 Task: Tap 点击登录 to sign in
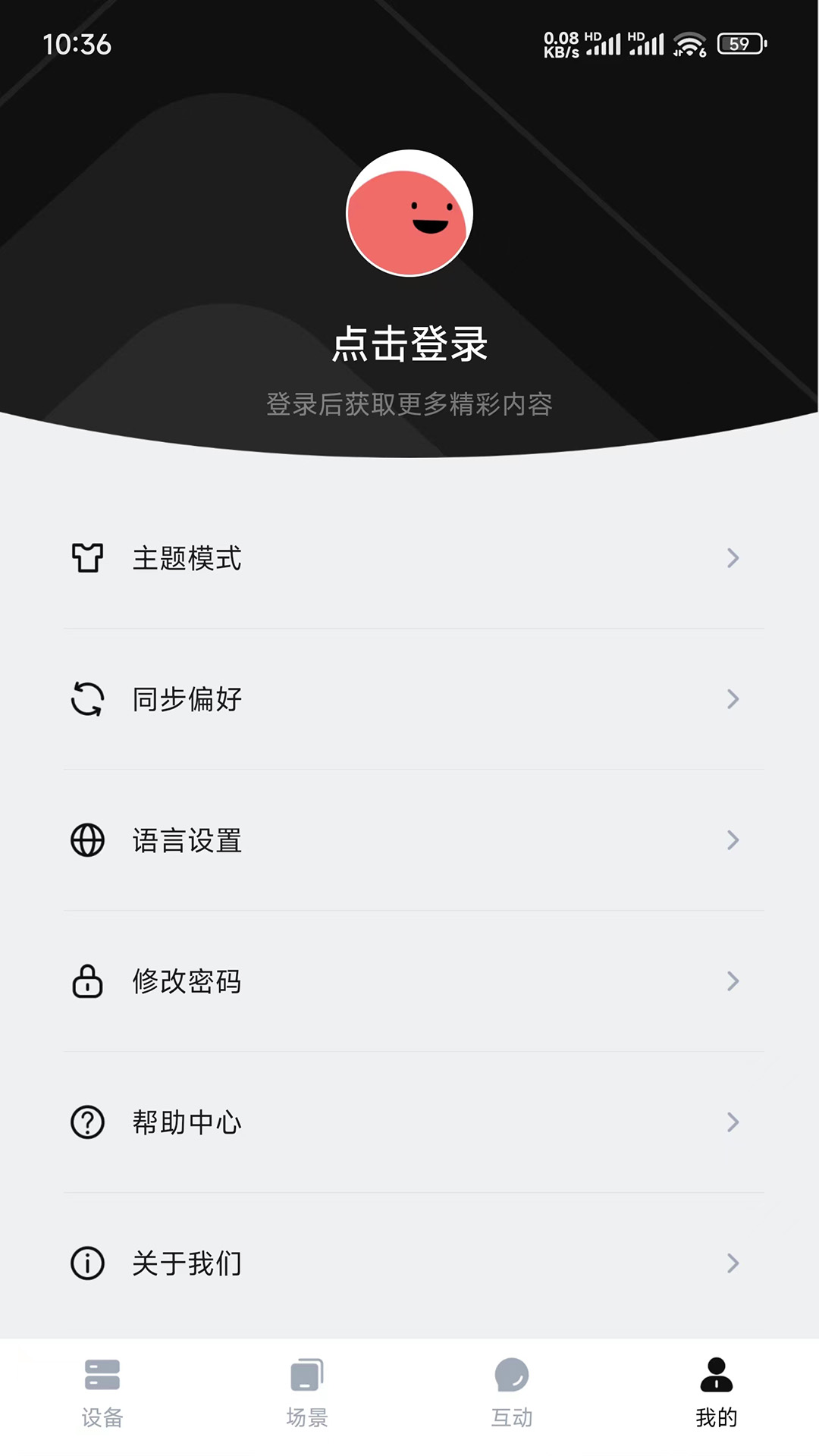409,343
